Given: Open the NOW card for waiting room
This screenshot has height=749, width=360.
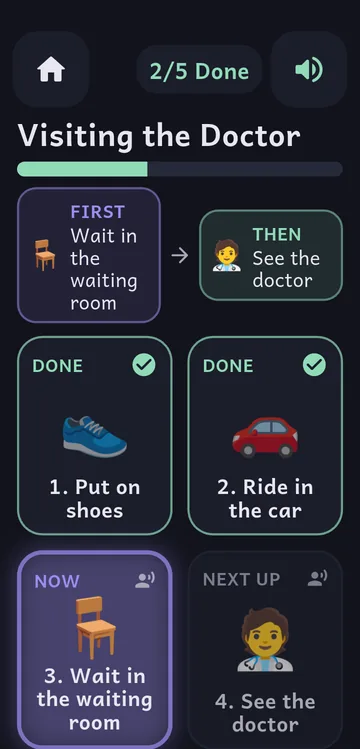Looking at the screenshot, I should click(x=95, y=650).
